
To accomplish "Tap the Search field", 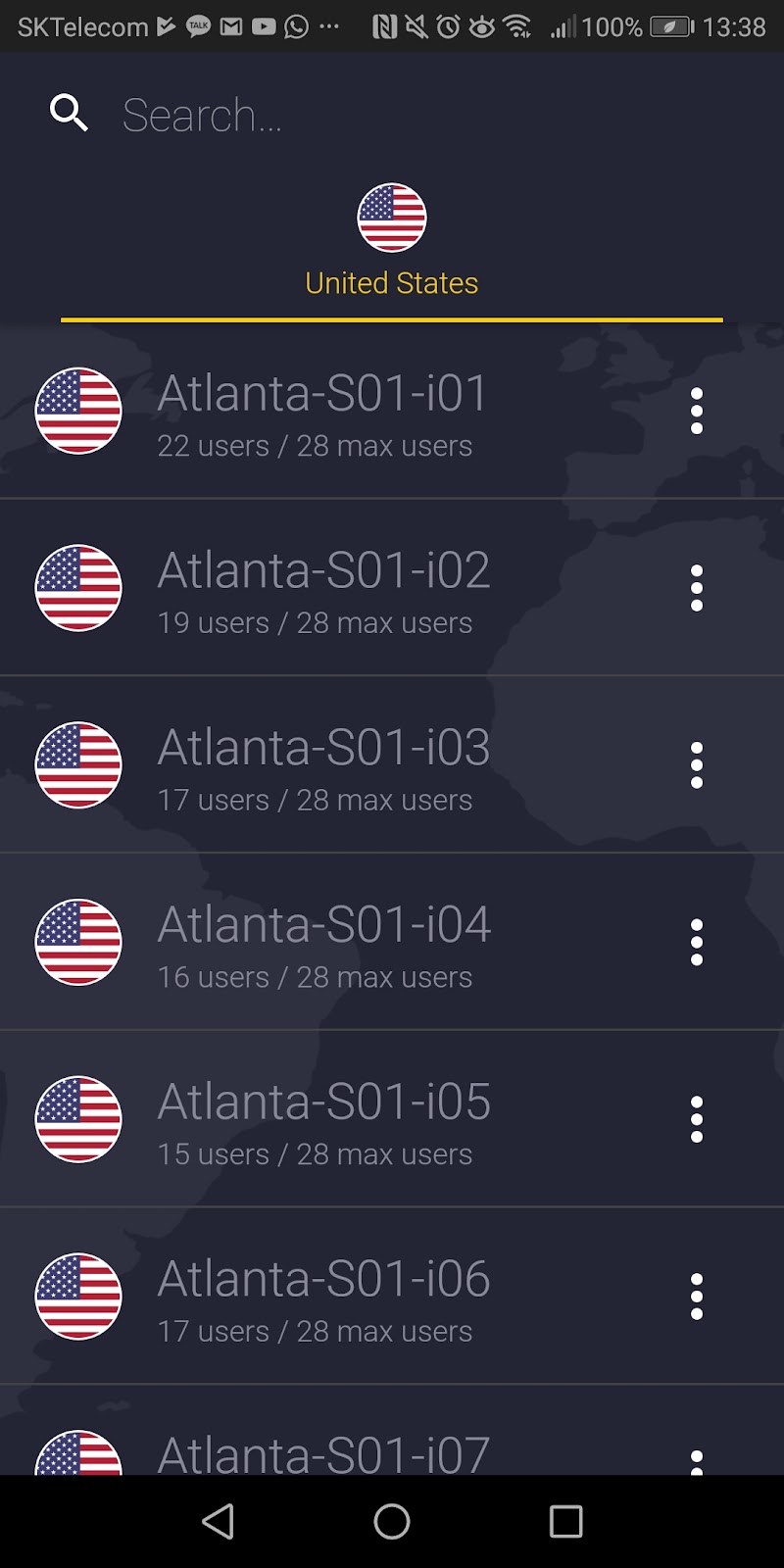I will (392, 116).
